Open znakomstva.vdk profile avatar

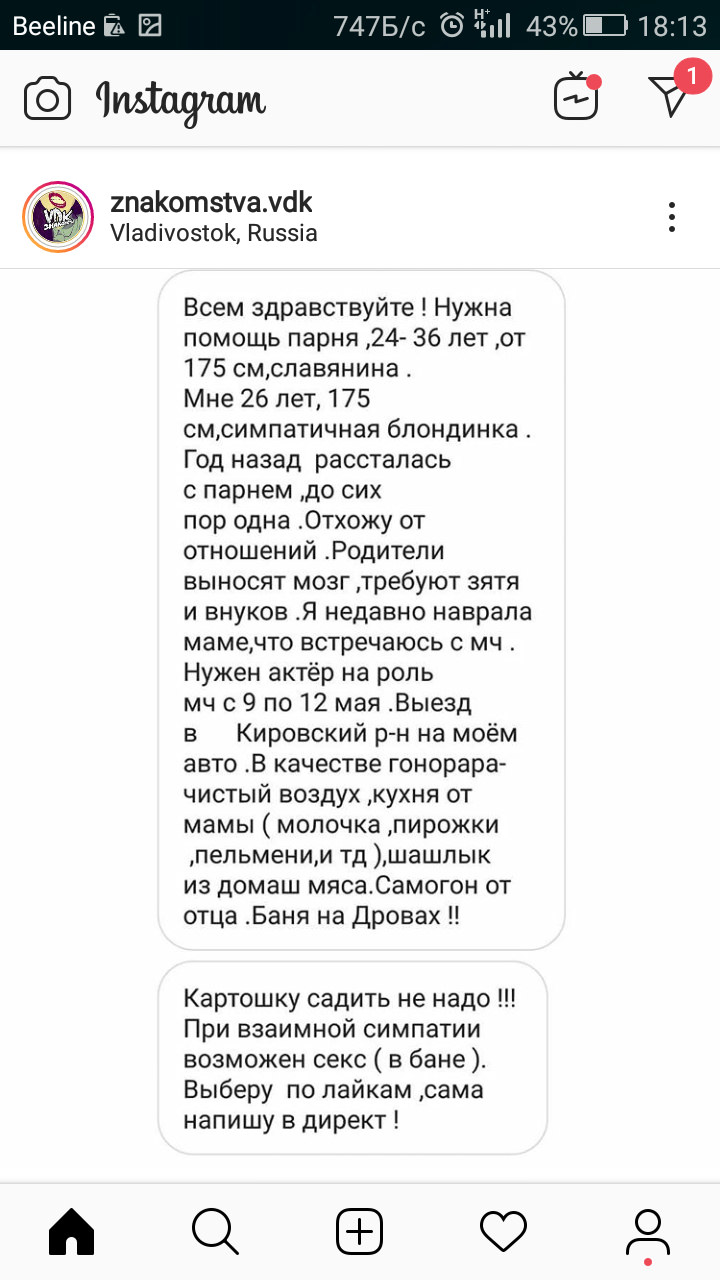point(58,217)
